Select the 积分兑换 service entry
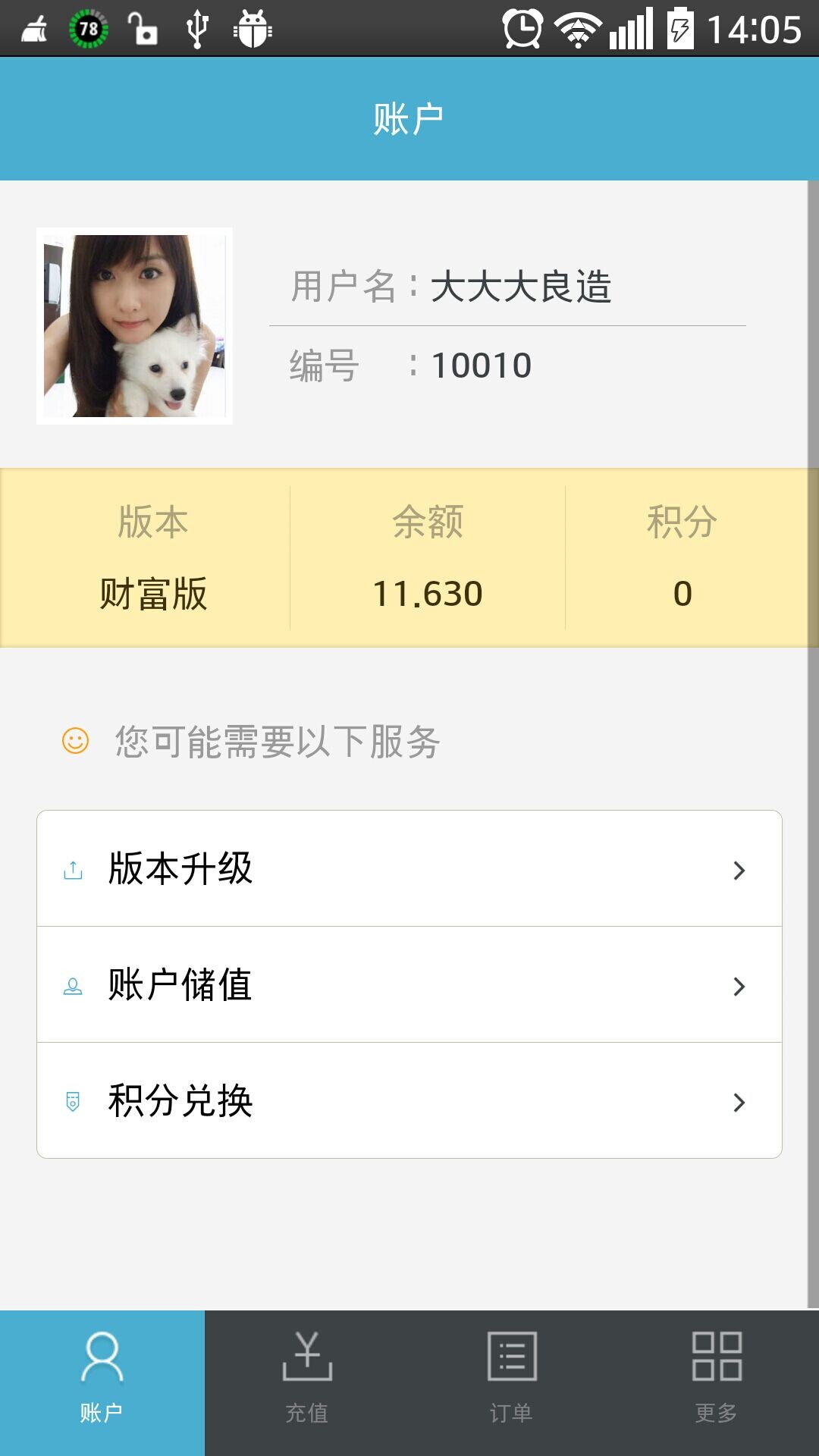This screenshot has height=1456, width=819. click(x=182, y=1103)
